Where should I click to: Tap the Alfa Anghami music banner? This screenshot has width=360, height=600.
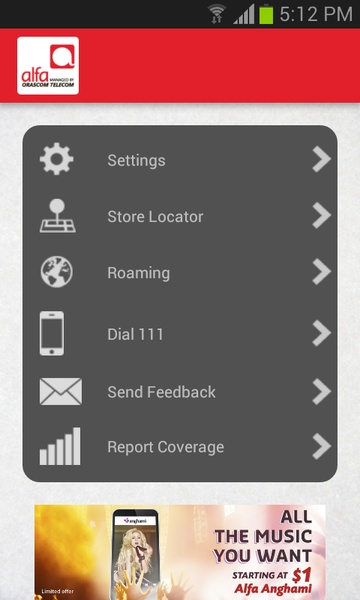[180, 552]
